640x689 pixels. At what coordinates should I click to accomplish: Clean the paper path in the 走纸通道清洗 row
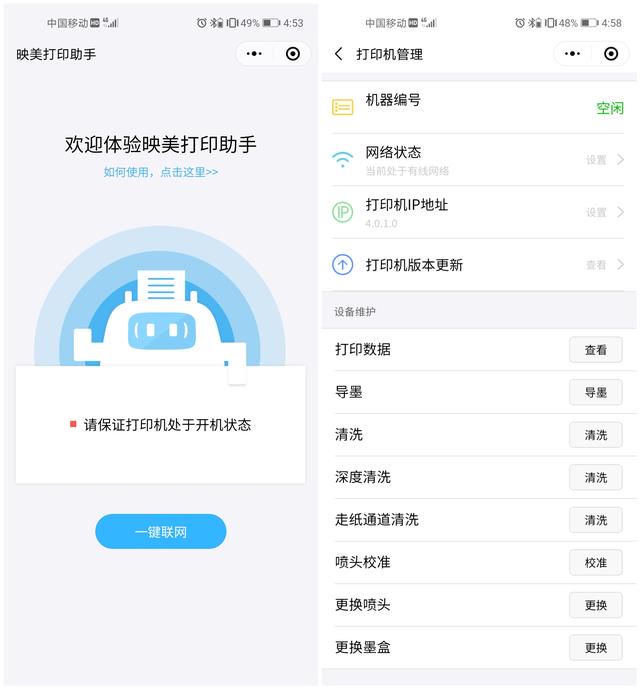[x=595, y=520]
